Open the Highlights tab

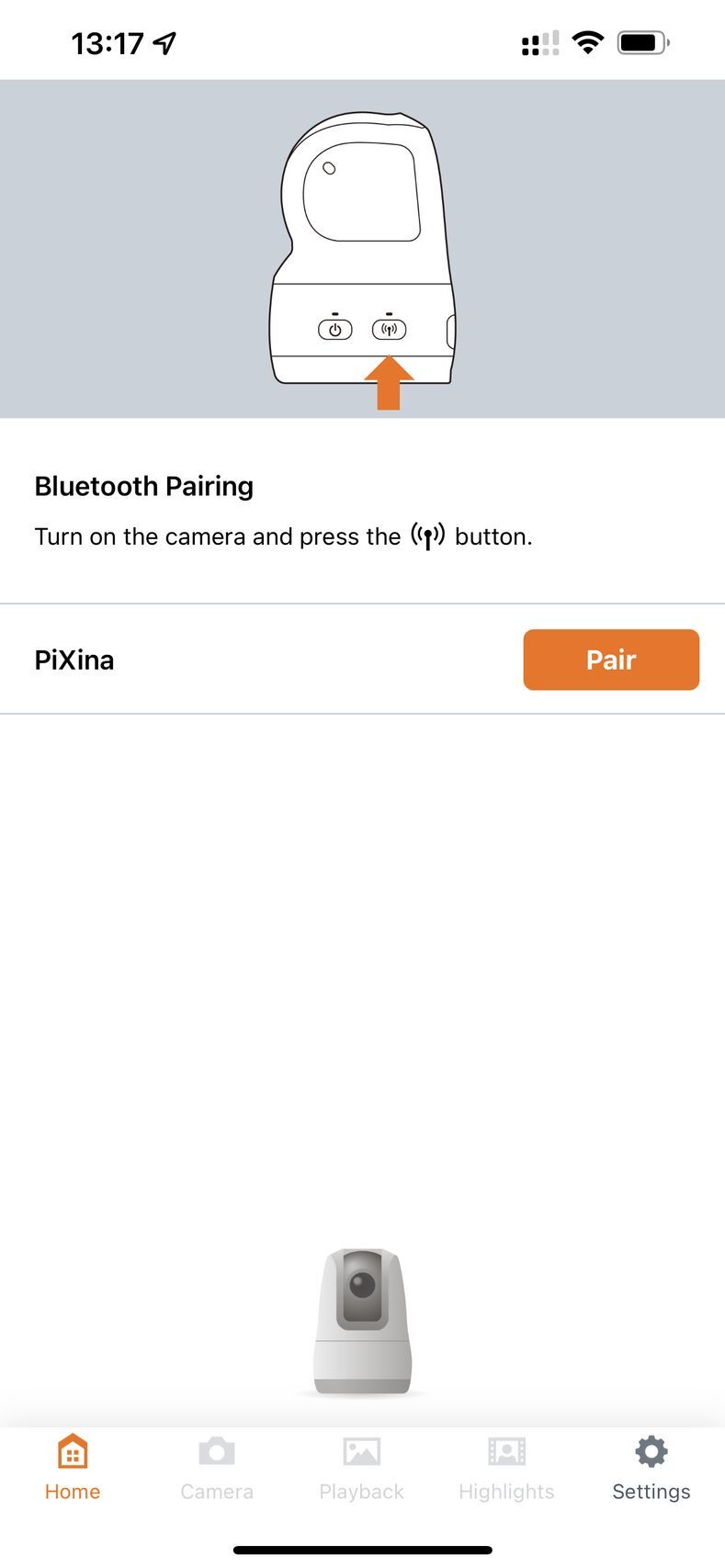click(506, 1468)
